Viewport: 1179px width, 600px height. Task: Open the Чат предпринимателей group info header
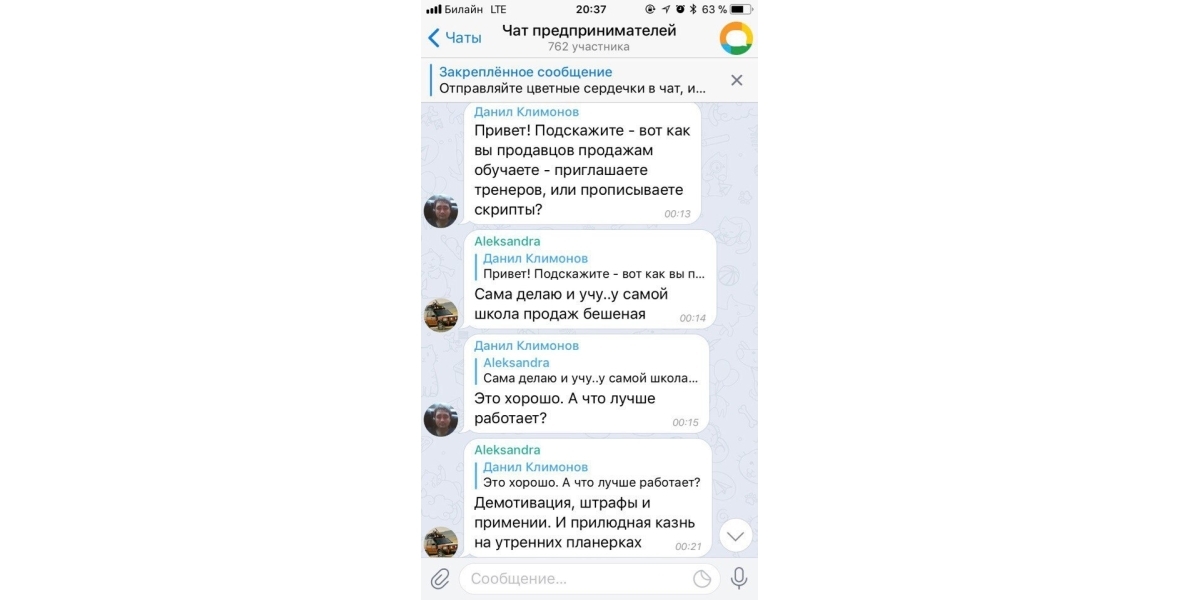tap(589, 38)
